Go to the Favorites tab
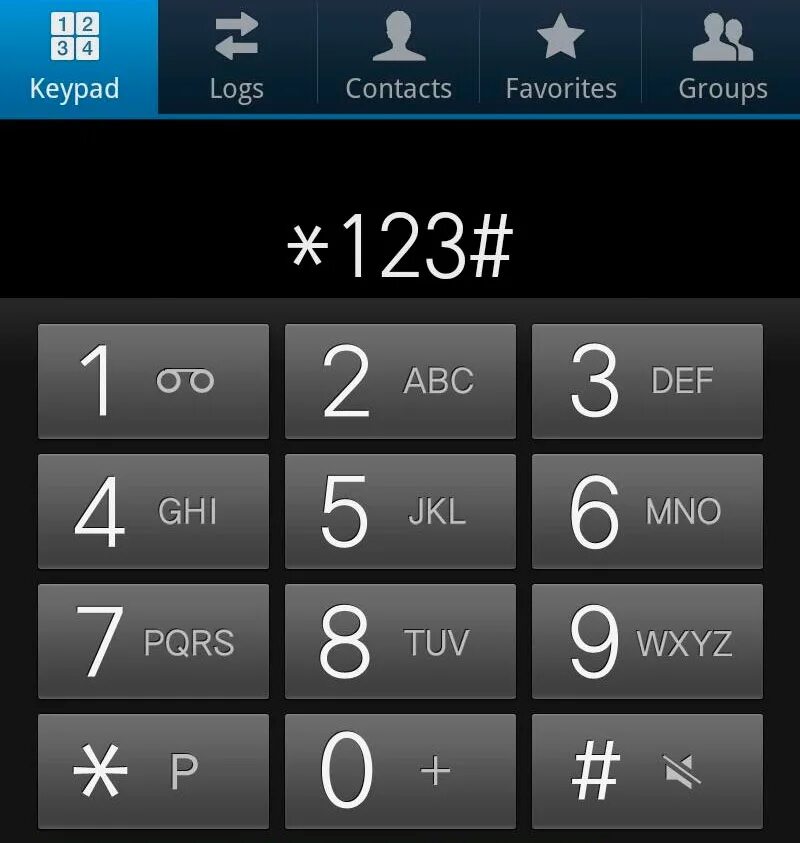800x843 pixels. (x=560, y=57)
